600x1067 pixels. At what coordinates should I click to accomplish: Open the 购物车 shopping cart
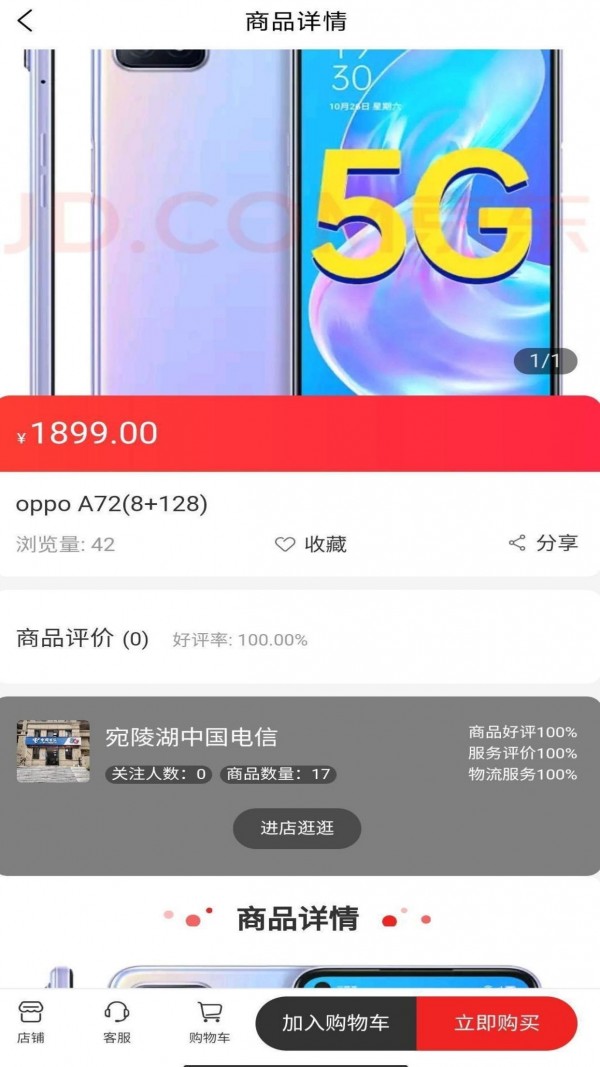click(209, 1023)
